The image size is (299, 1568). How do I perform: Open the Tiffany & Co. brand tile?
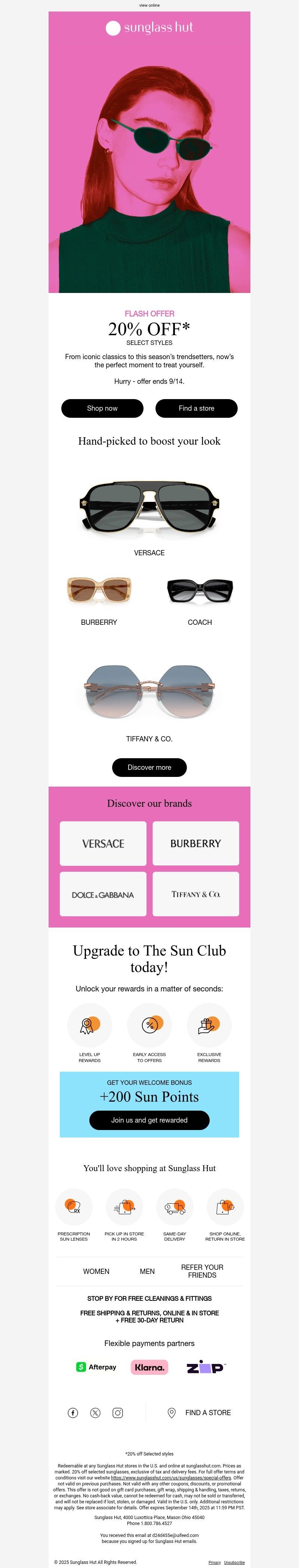[195, 894]
